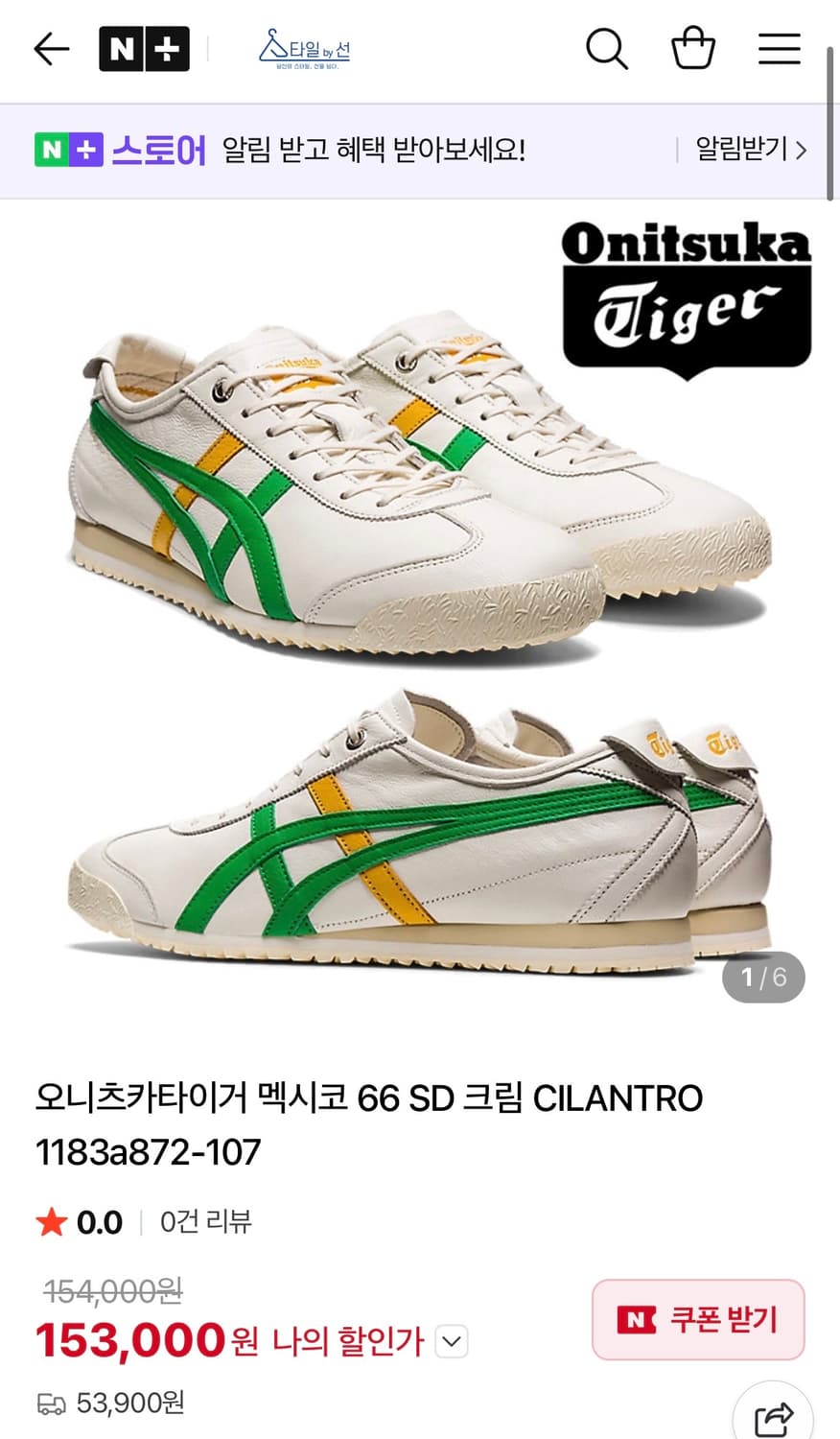Select the 스토어 banner text
Screen dimensions: 840x1439
(x=162, y=150)
